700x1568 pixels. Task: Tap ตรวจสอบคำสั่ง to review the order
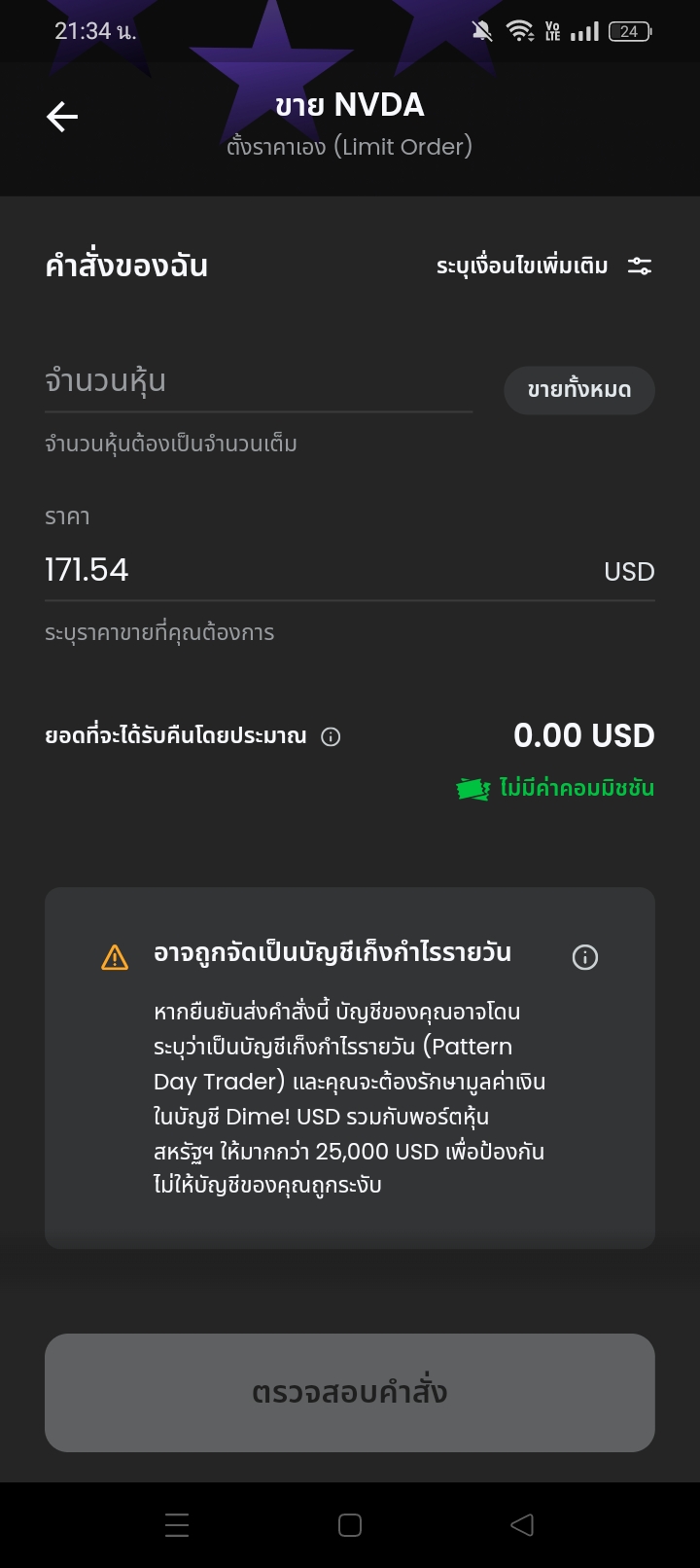(350, 1393)
